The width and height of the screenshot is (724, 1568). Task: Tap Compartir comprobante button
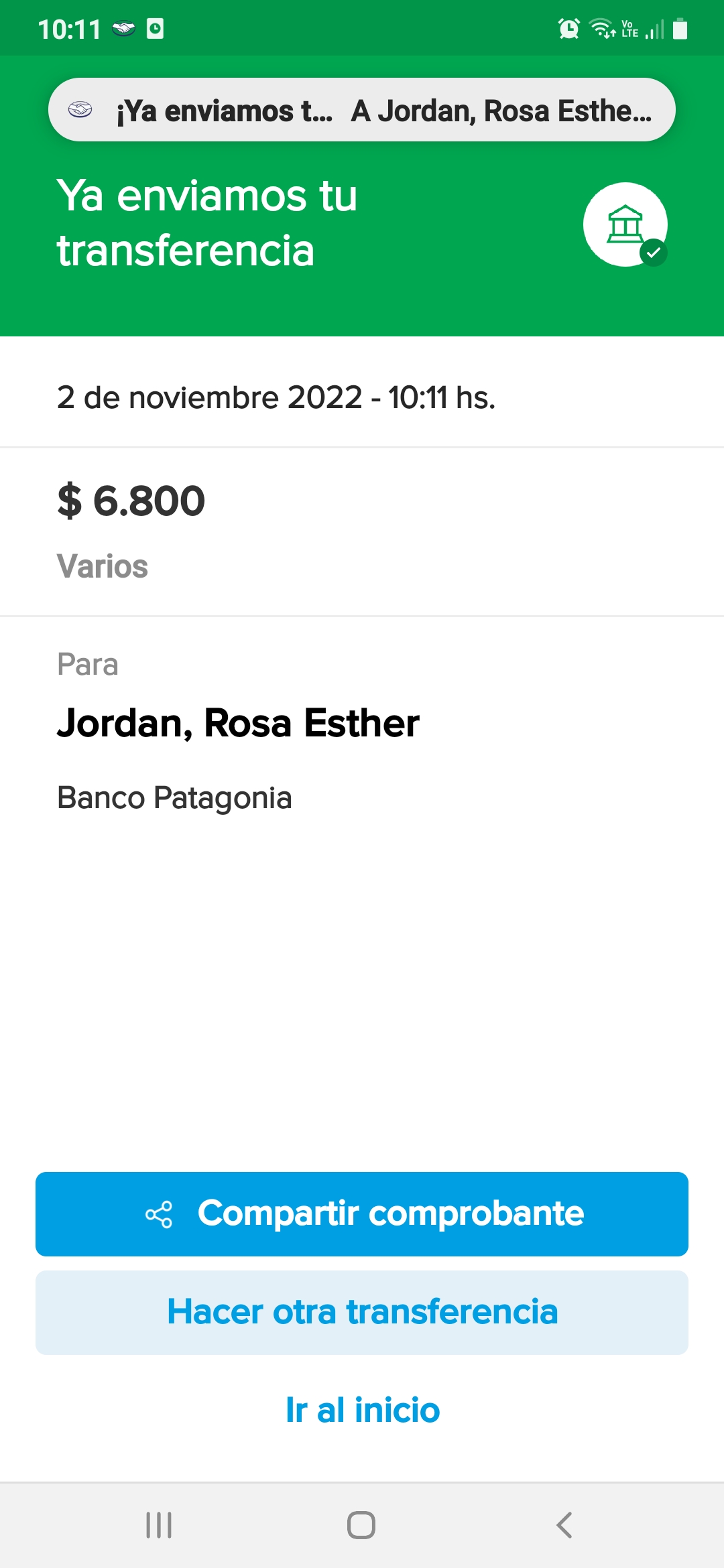(362, 1214)
